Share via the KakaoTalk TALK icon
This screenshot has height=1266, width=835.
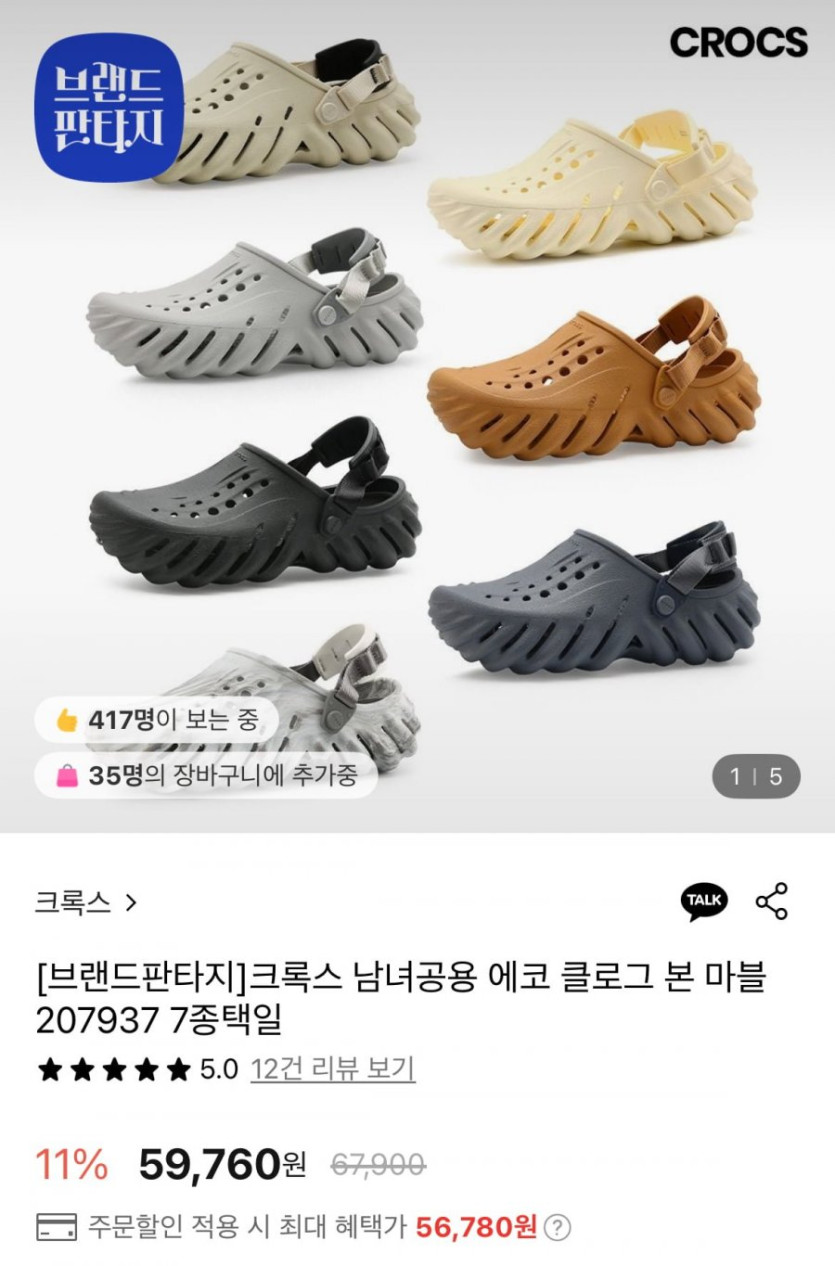[705, 901]
